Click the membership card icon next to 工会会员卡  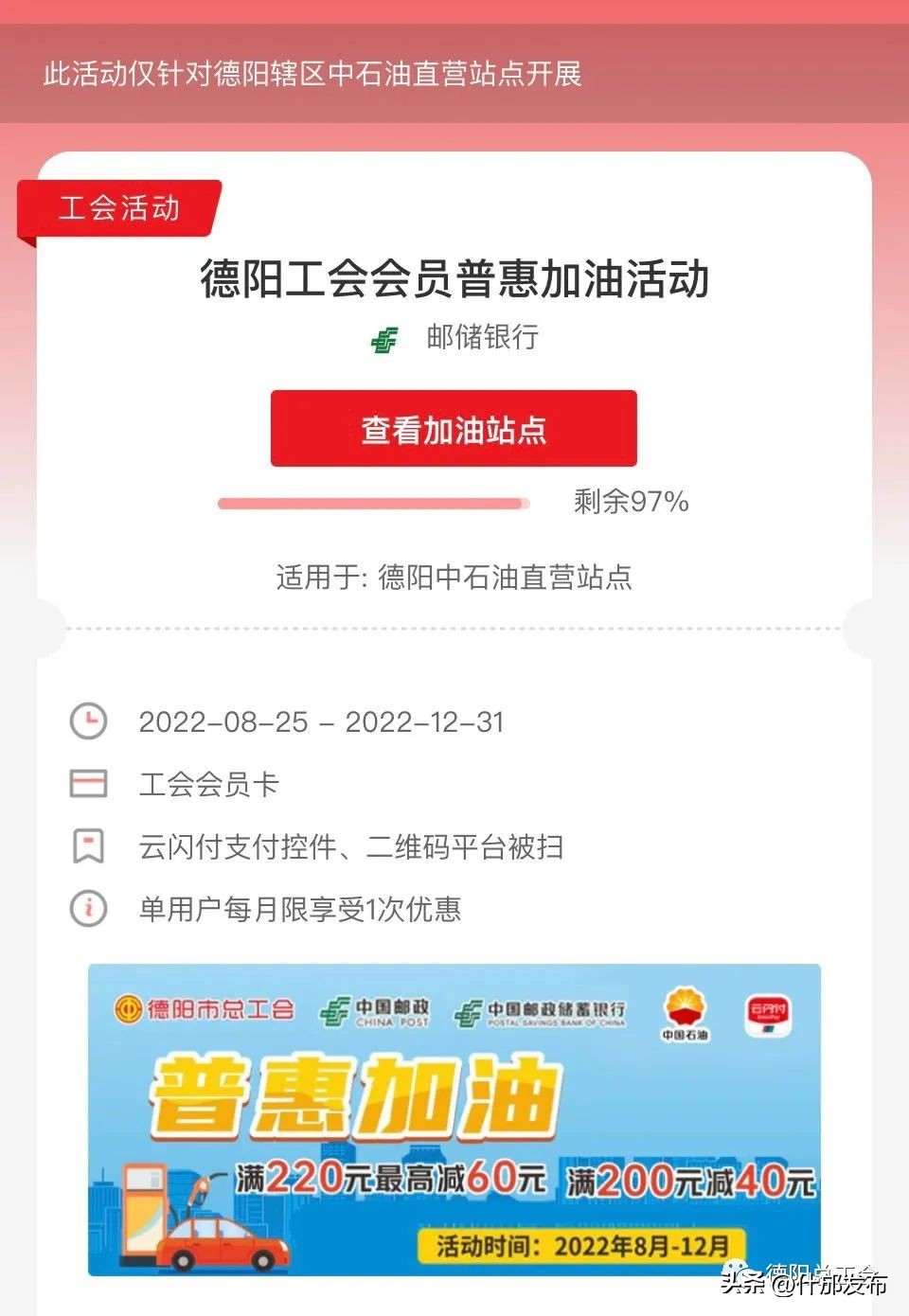click(88, 784)
